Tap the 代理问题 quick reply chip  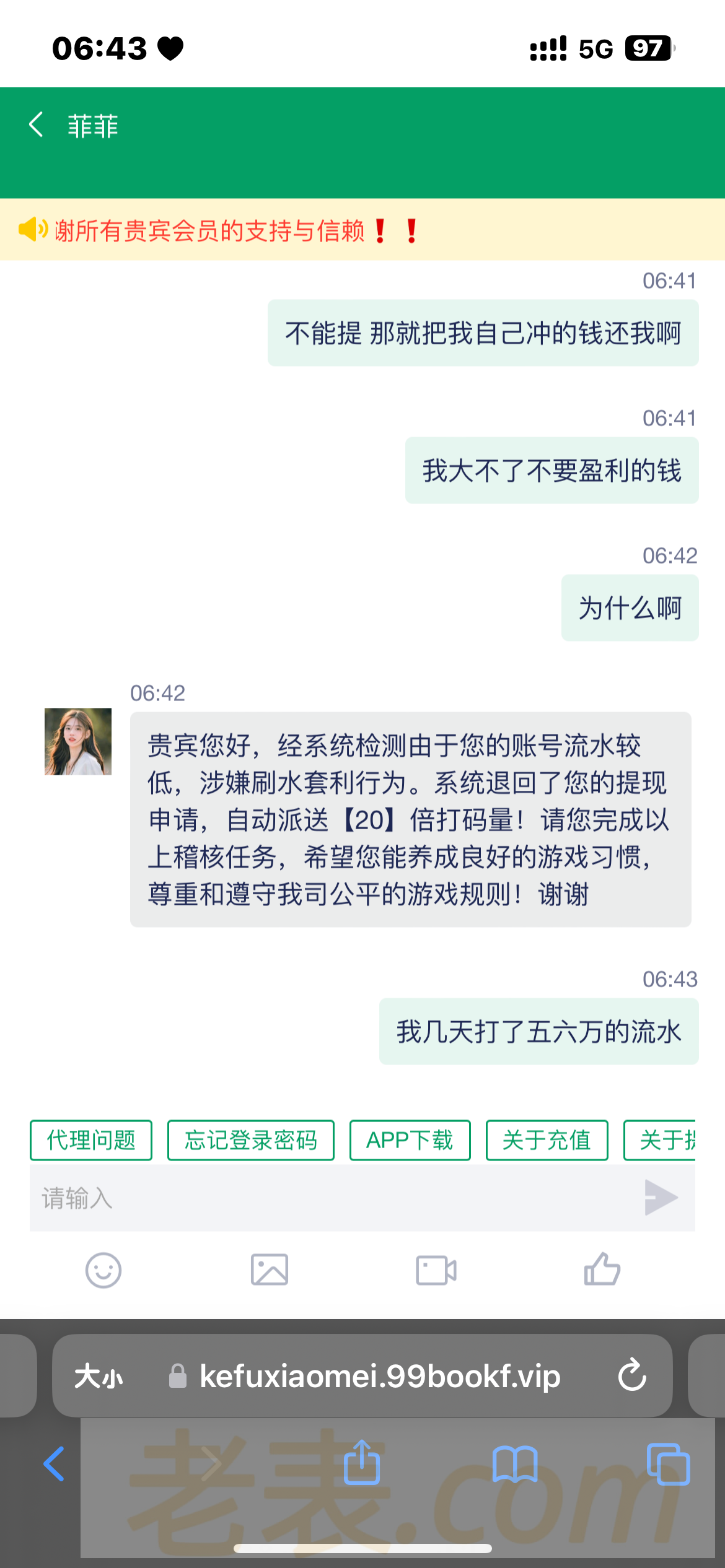click(91, 1140)
